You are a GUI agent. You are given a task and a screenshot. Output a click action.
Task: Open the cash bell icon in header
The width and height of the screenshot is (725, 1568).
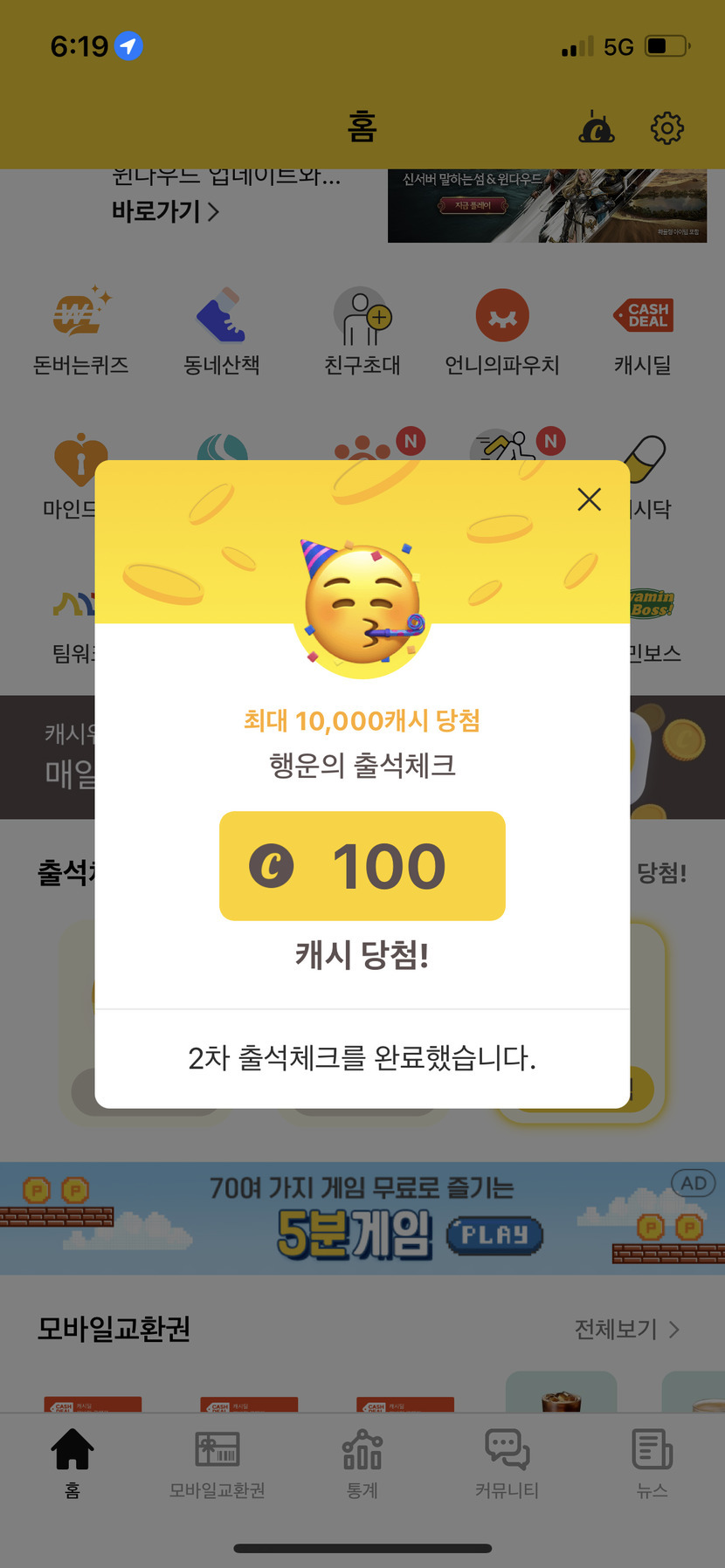597,128
